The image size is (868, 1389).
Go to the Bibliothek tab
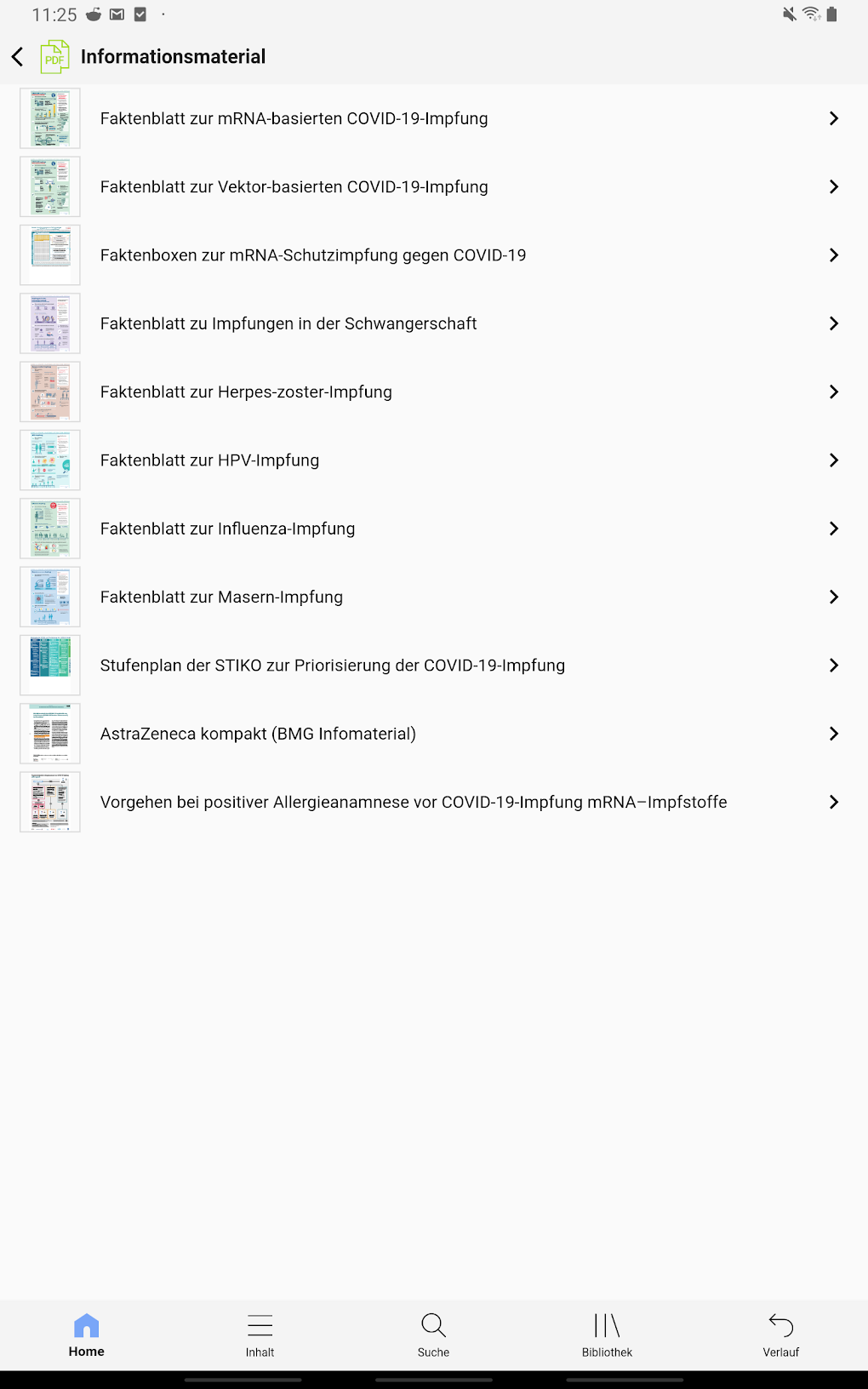608,1335
